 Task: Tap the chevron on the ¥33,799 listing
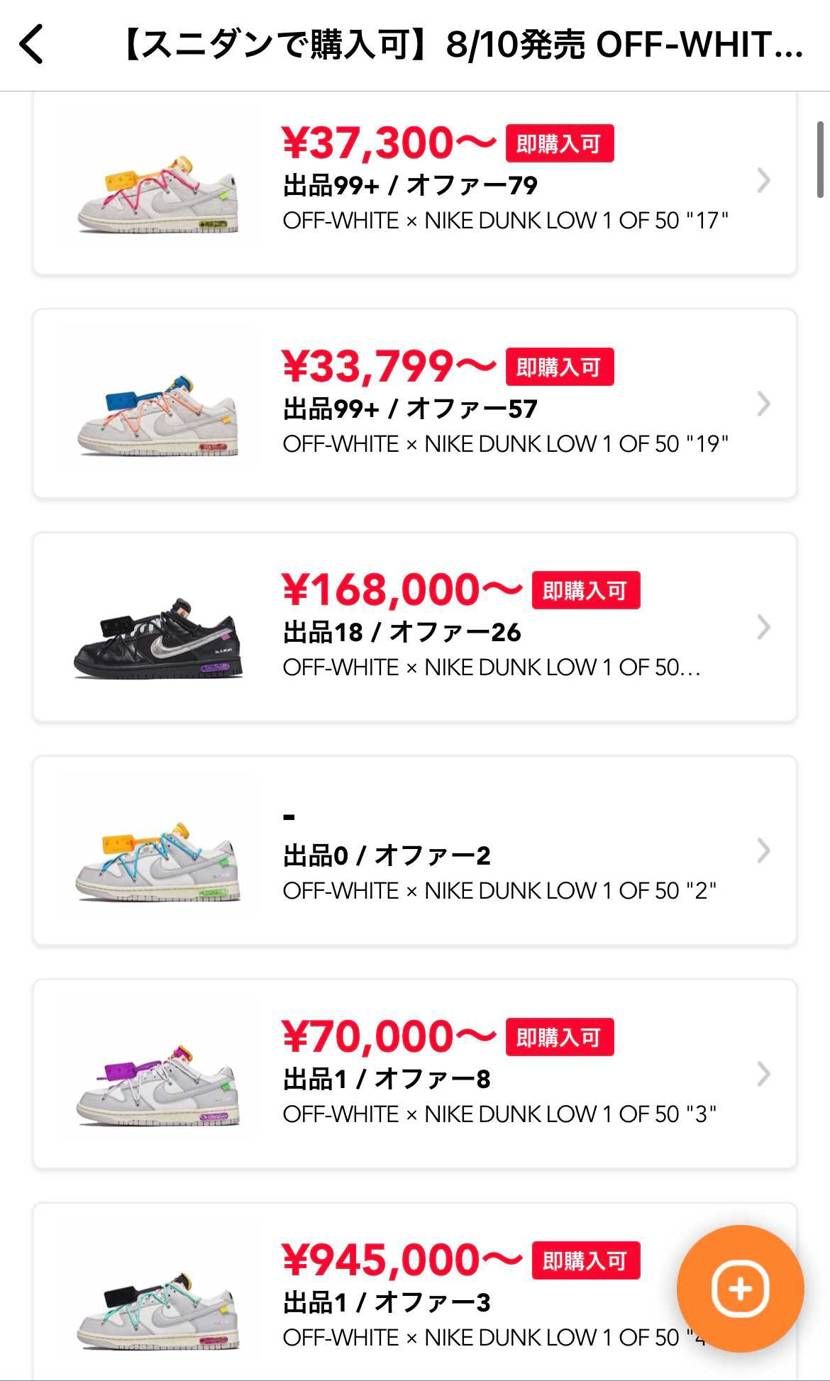click(x=763, y=404)
